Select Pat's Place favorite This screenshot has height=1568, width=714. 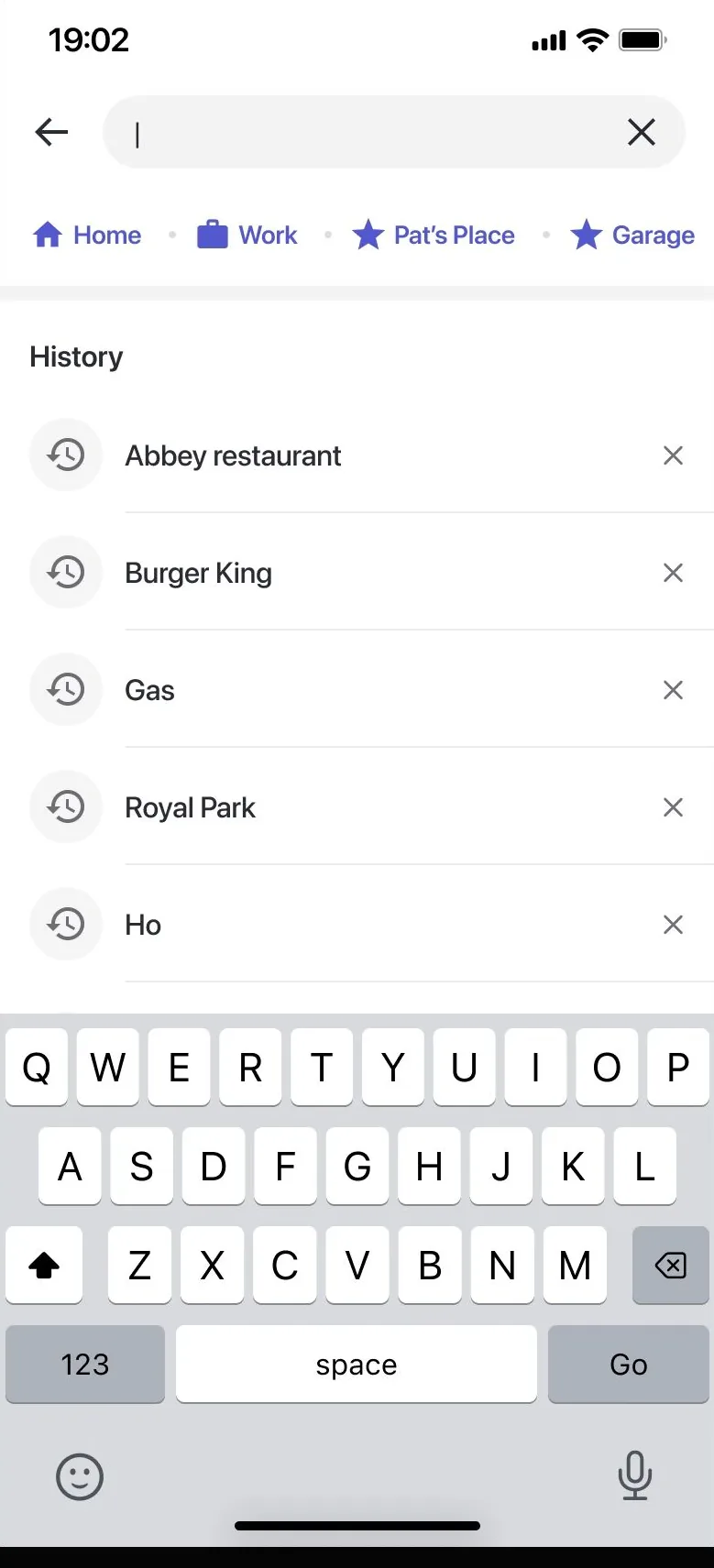click(434, 236)
